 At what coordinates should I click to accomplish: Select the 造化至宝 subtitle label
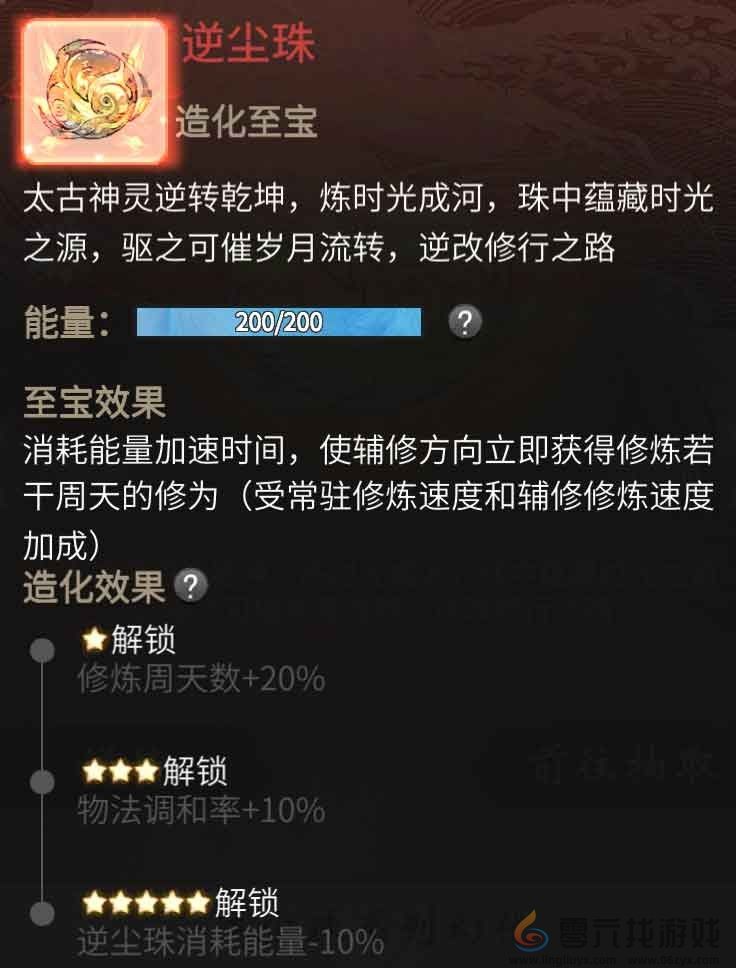245,122
